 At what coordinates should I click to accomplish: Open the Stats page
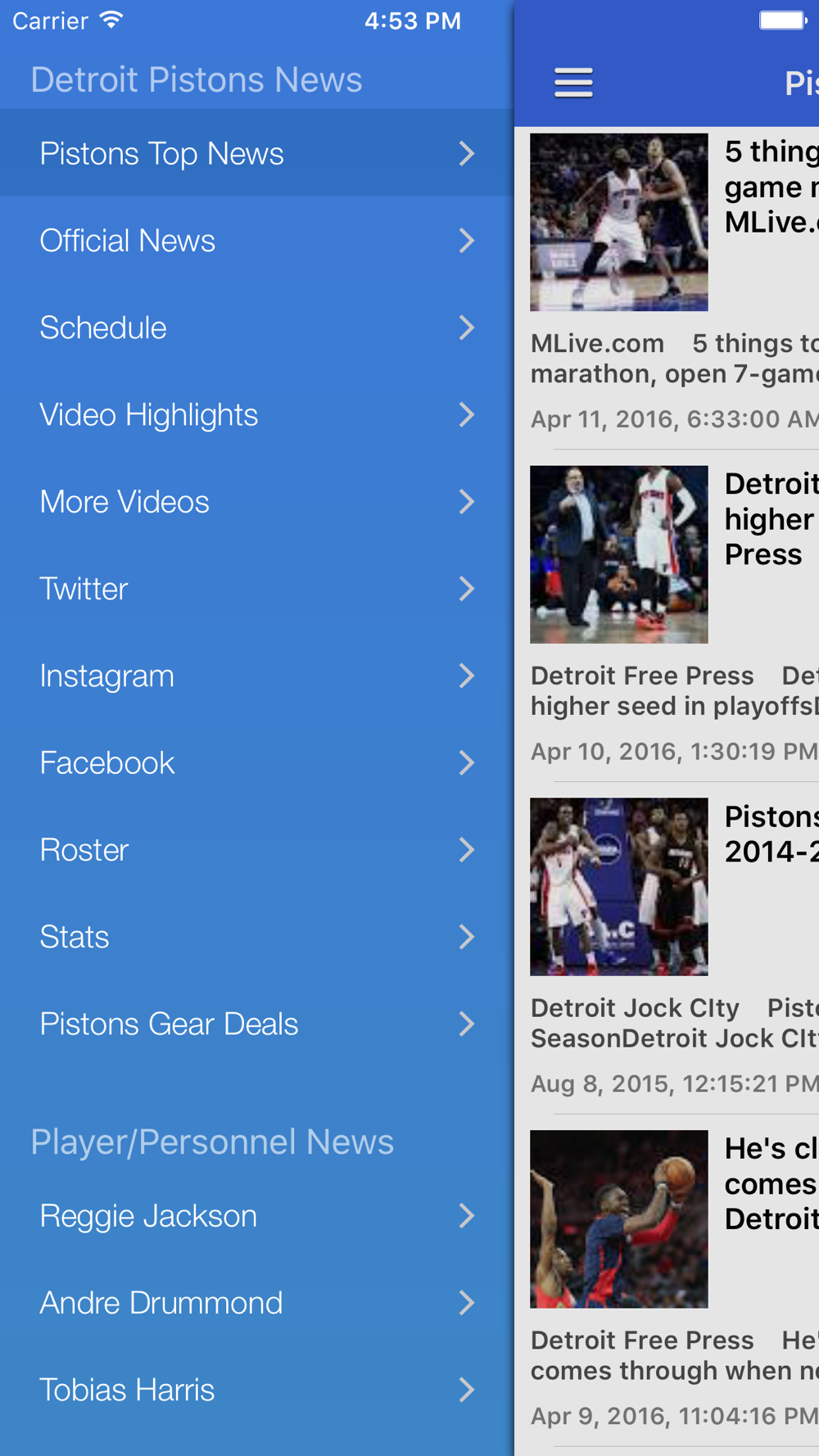[257, 937]
